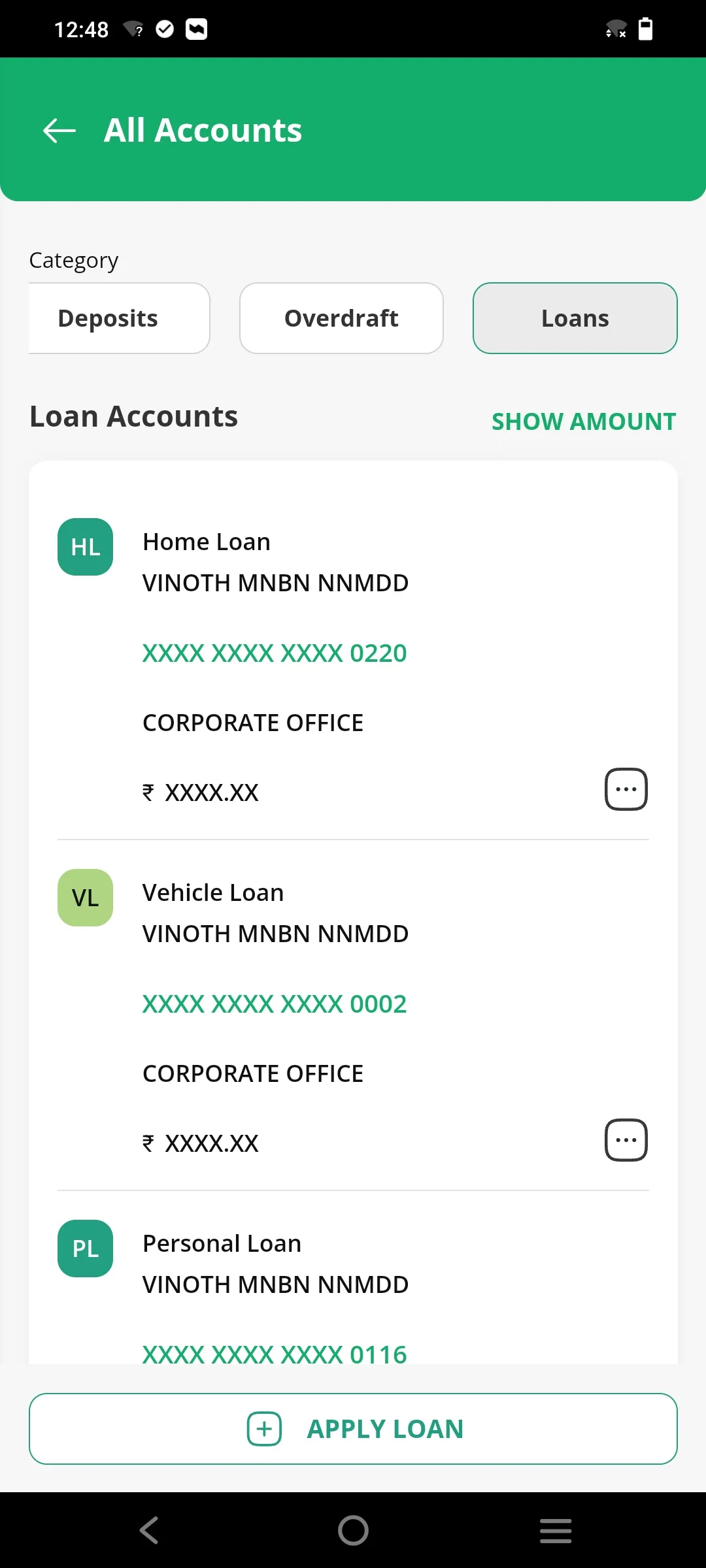
Task: Tap the Vehicle Loan VL badge icon
Action: tap(85, 898)
